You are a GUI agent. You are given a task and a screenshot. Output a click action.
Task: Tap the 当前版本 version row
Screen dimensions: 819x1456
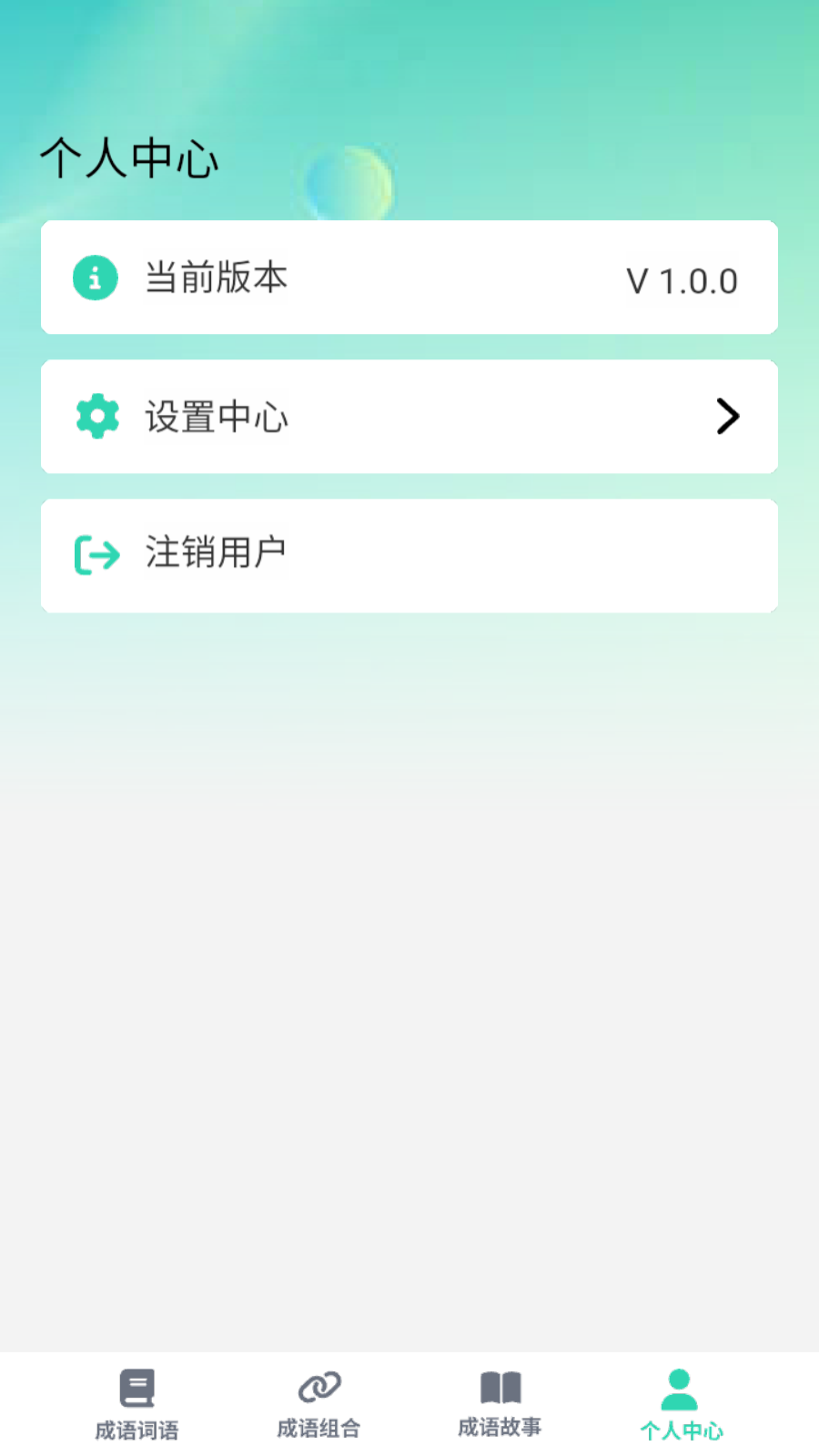click(409, 278)
